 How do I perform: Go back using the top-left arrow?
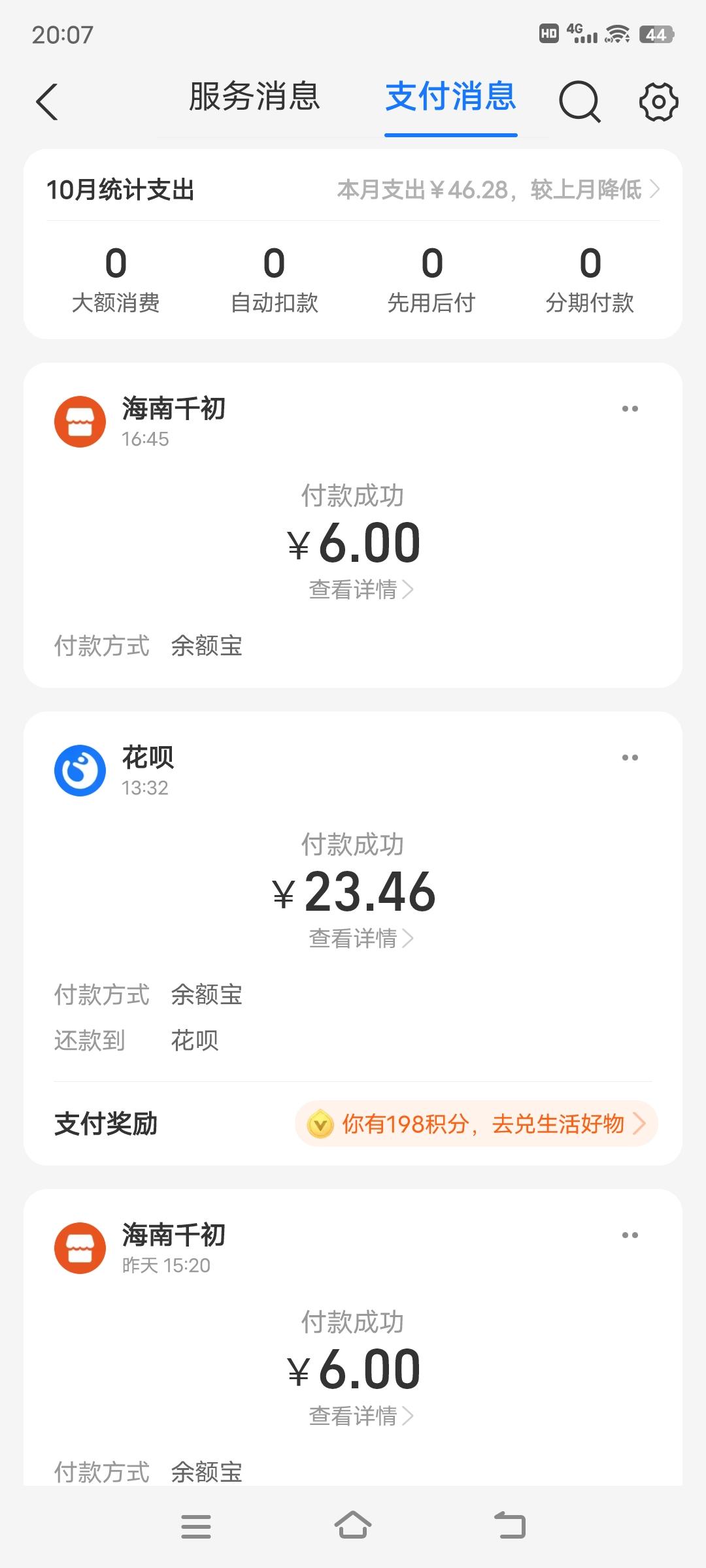click(x=47, y=102)
